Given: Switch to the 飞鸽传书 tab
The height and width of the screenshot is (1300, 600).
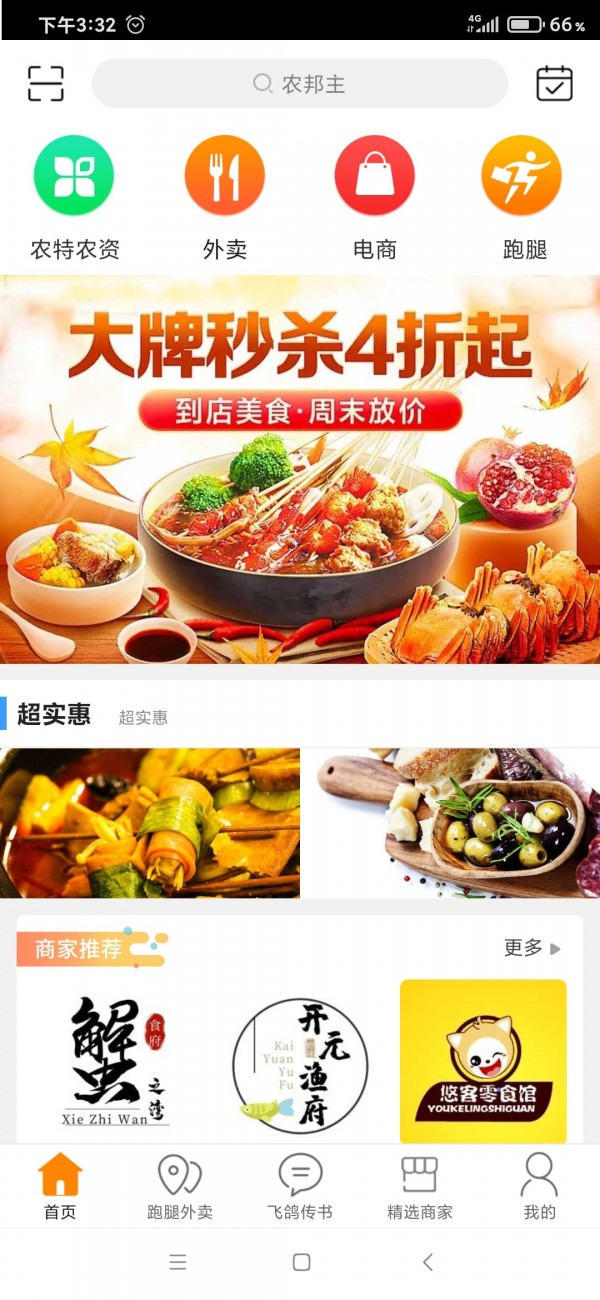Looking at the screenshot, I should tap(300, 1187).
